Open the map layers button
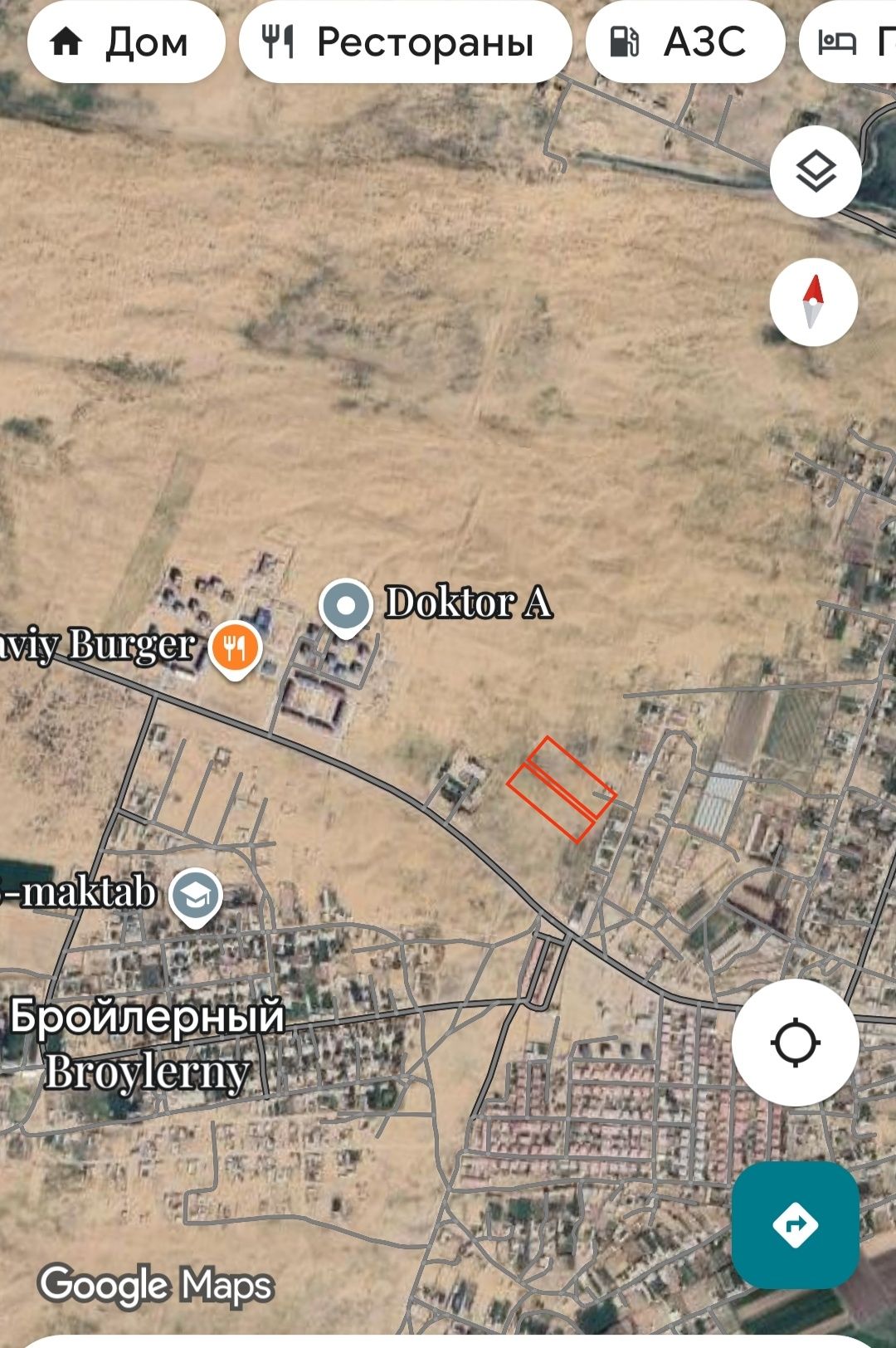Screen dimensions: 896x1348 pos(816,172)
